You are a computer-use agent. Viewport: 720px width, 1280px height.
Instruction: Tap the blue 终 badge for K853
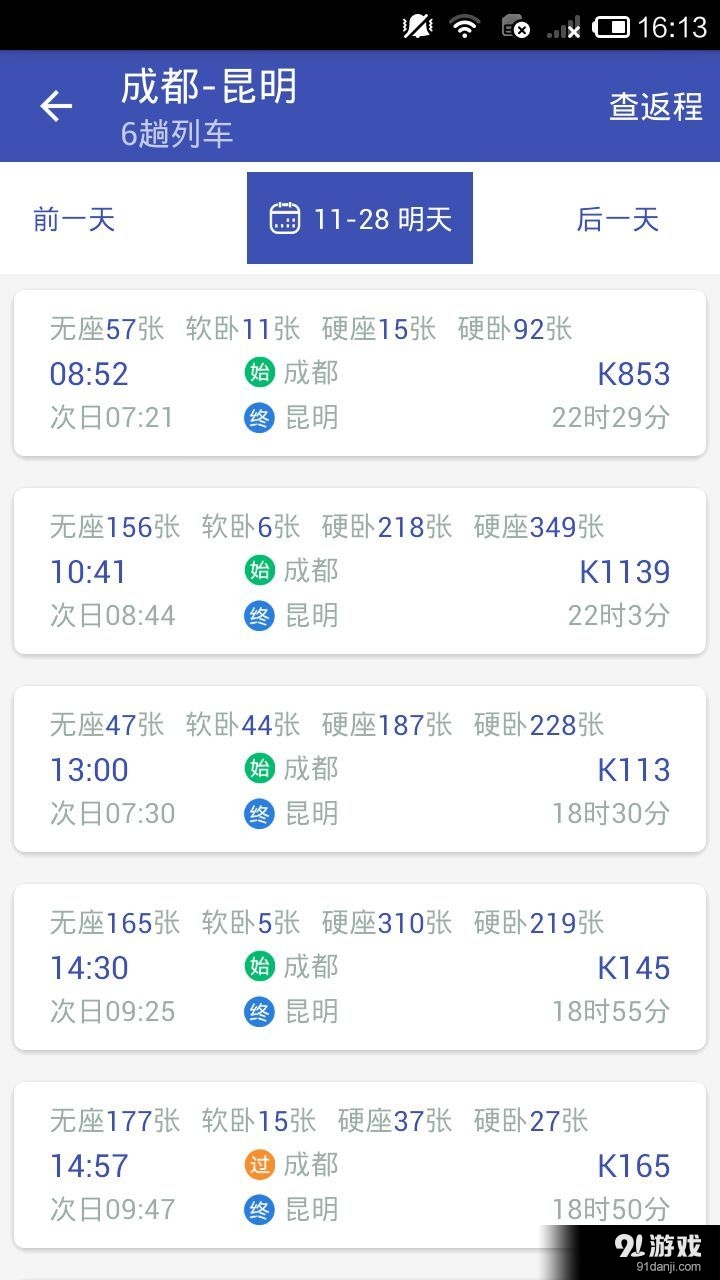[259, 418]
